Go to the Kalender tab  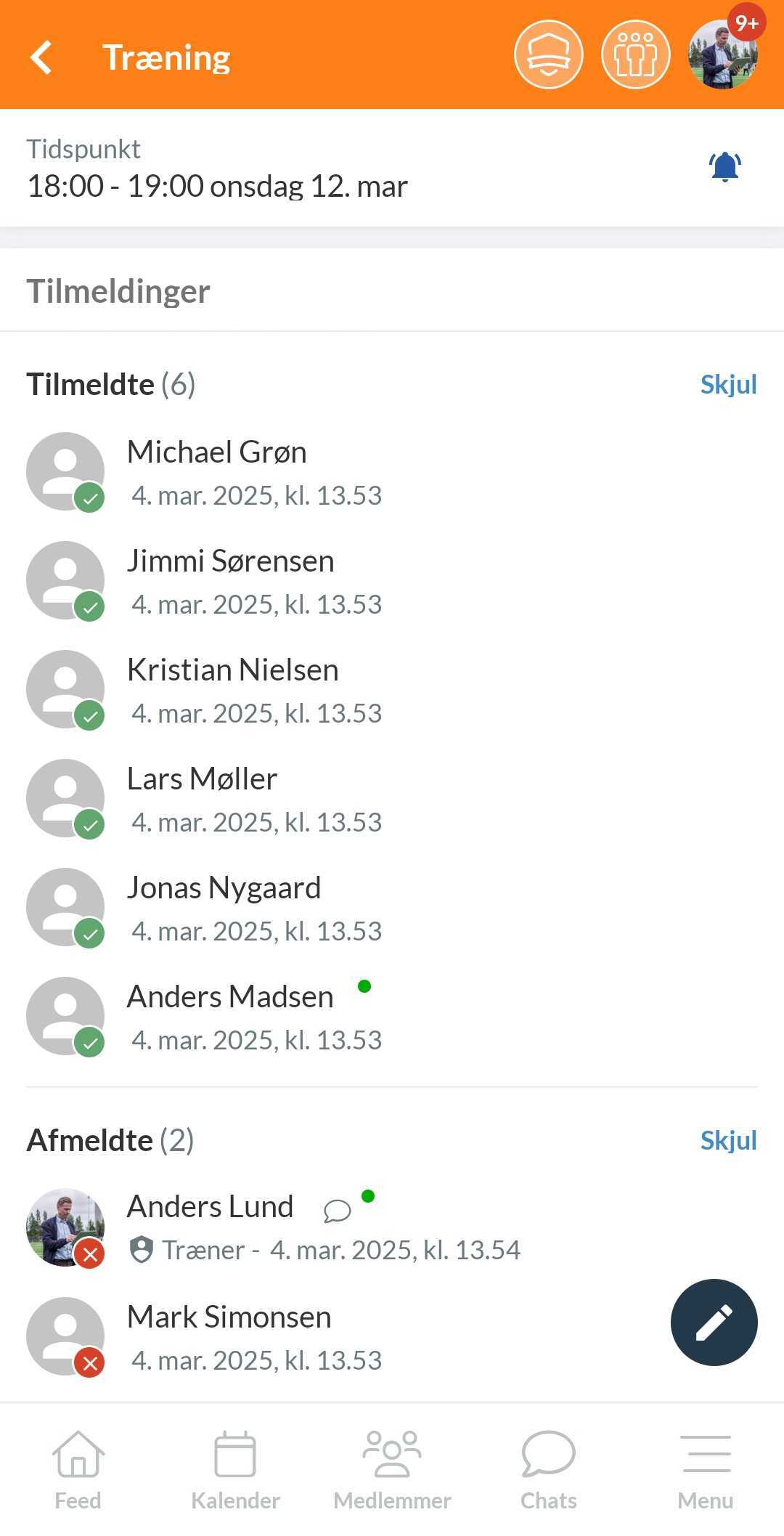click(x=235, y=1470)
